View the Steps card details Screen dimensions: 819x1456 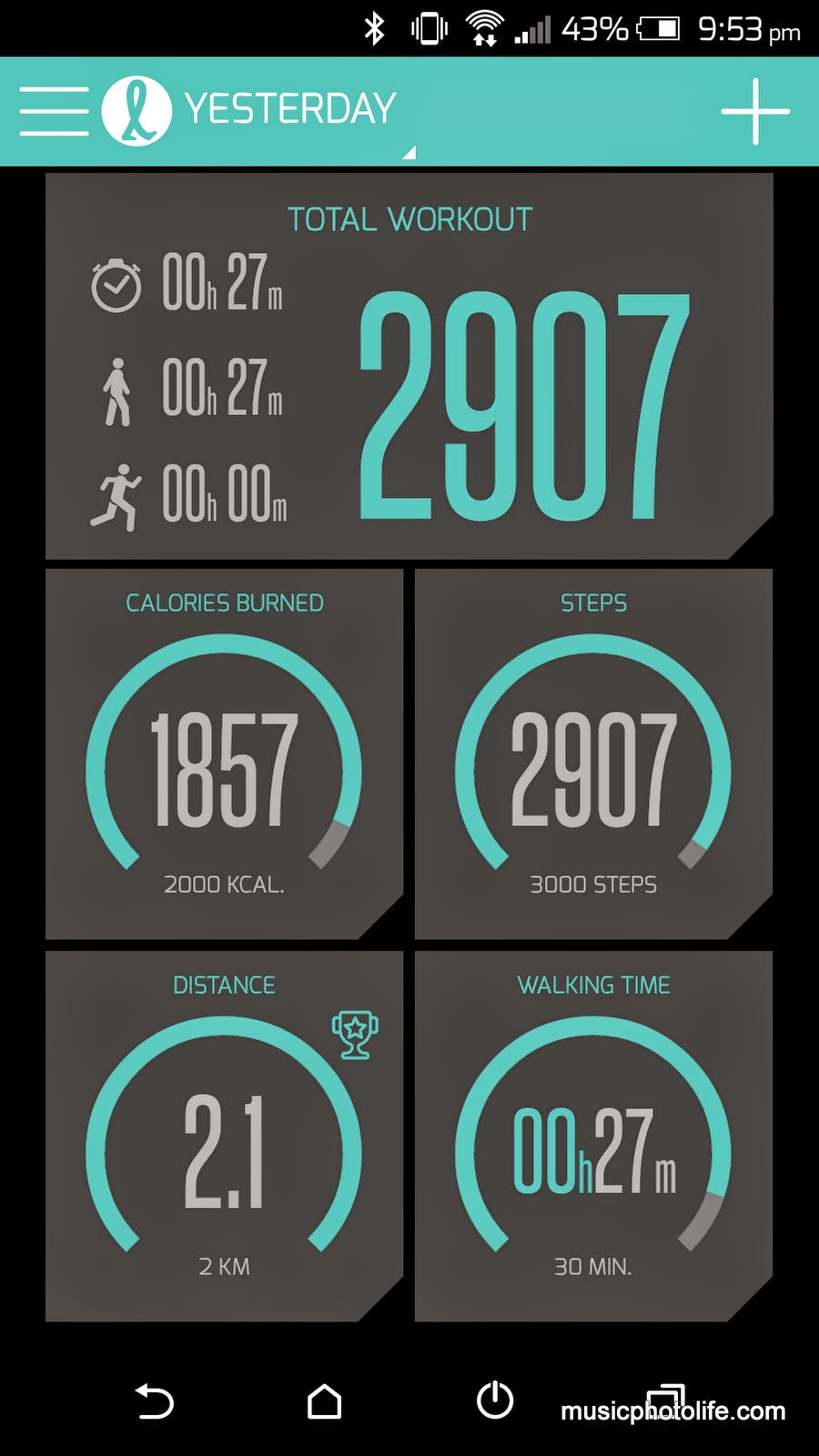pos(593,753)
